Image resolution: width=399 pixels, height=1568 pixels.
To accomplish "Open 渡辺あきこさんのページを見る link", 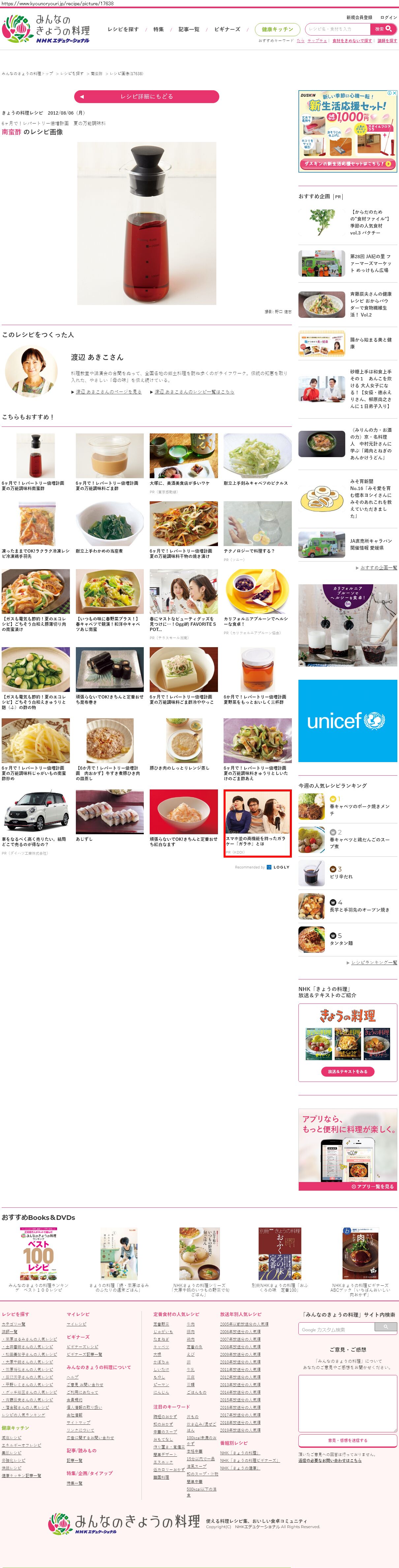I will click(108, 391).
